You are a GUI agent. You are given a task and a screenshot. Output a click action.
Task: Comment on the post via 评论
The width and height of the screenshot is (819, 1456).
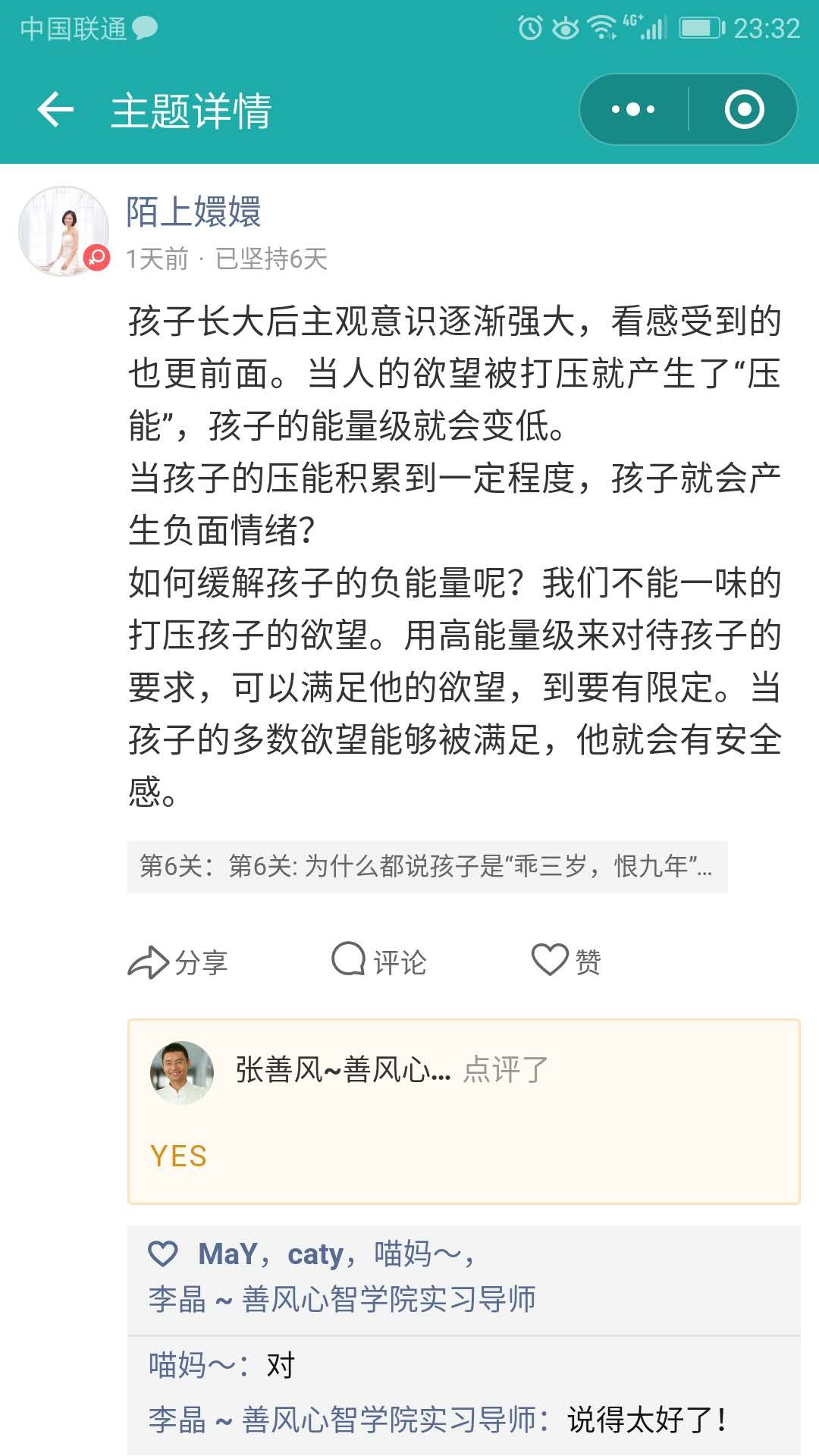click(x=379, y=962)
